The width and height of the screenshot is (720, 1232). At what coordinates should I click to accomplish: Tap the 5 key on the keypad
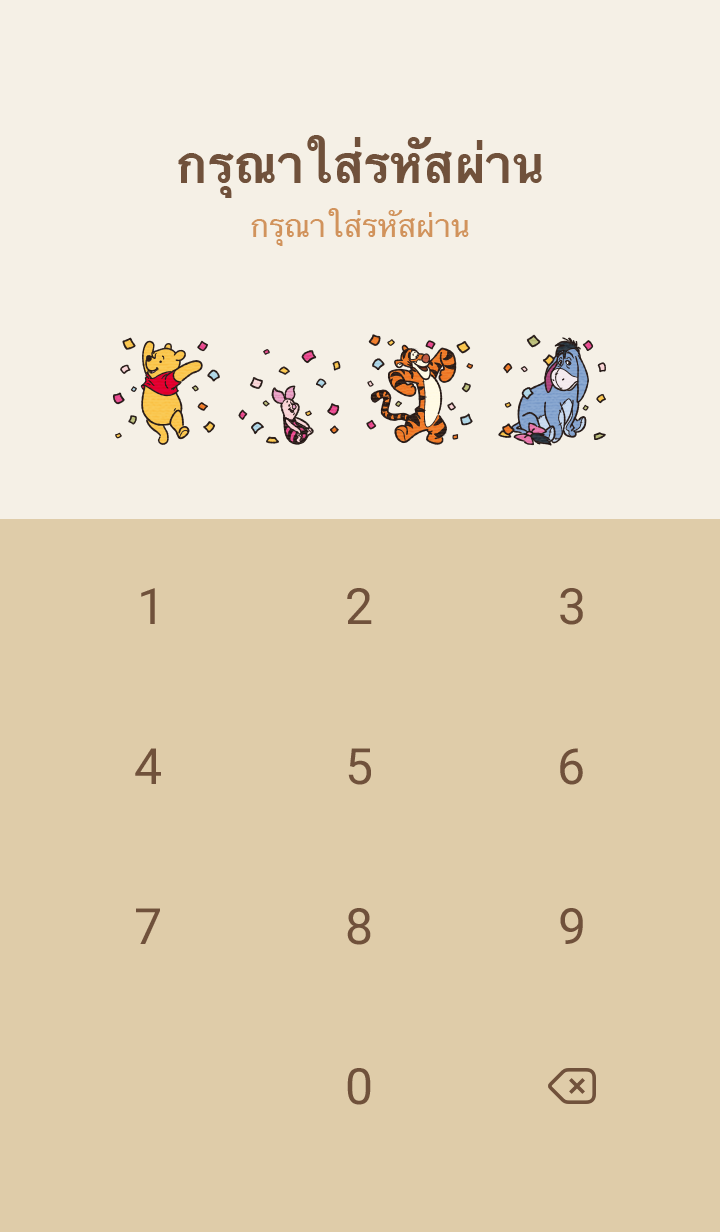pos(359,767)
